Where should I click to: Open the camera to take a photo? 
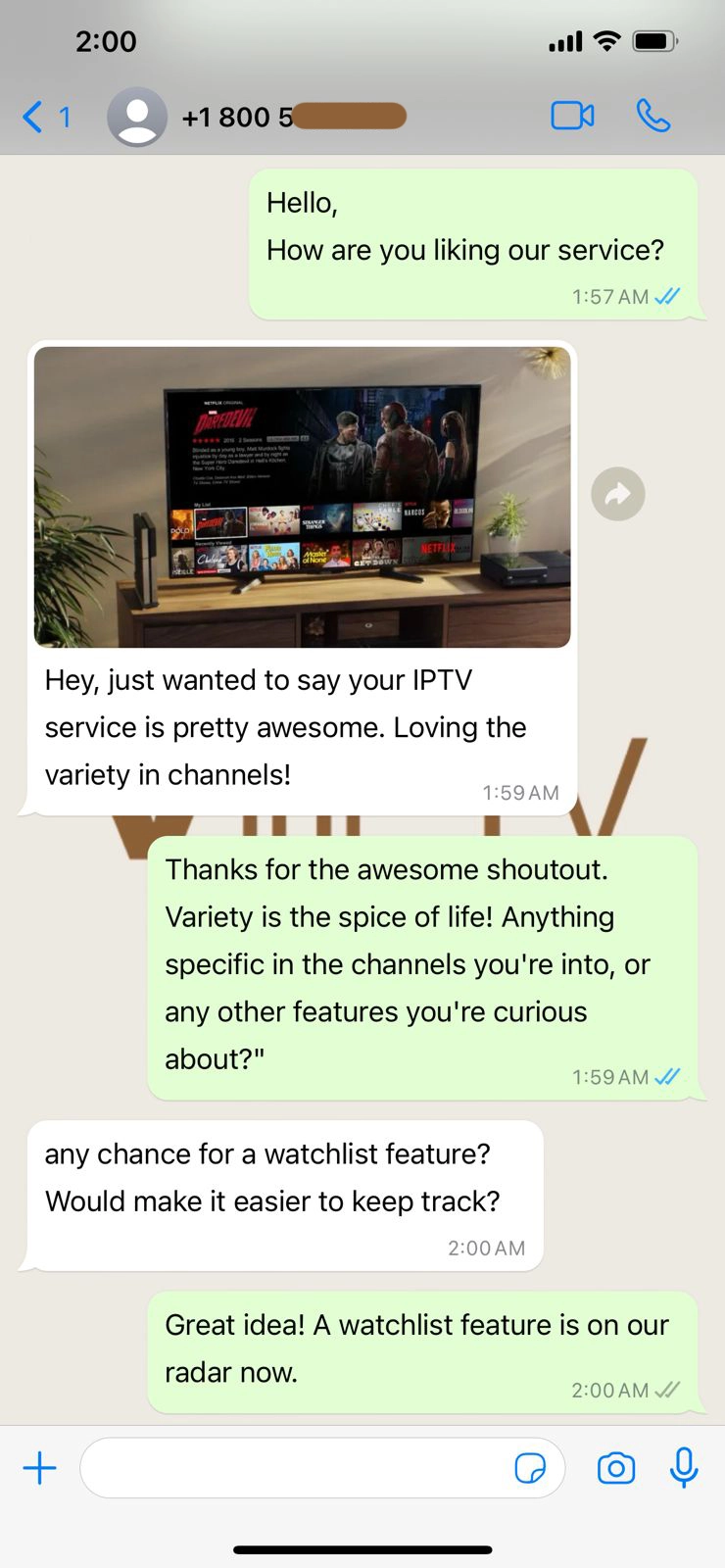pos(616,1468)
